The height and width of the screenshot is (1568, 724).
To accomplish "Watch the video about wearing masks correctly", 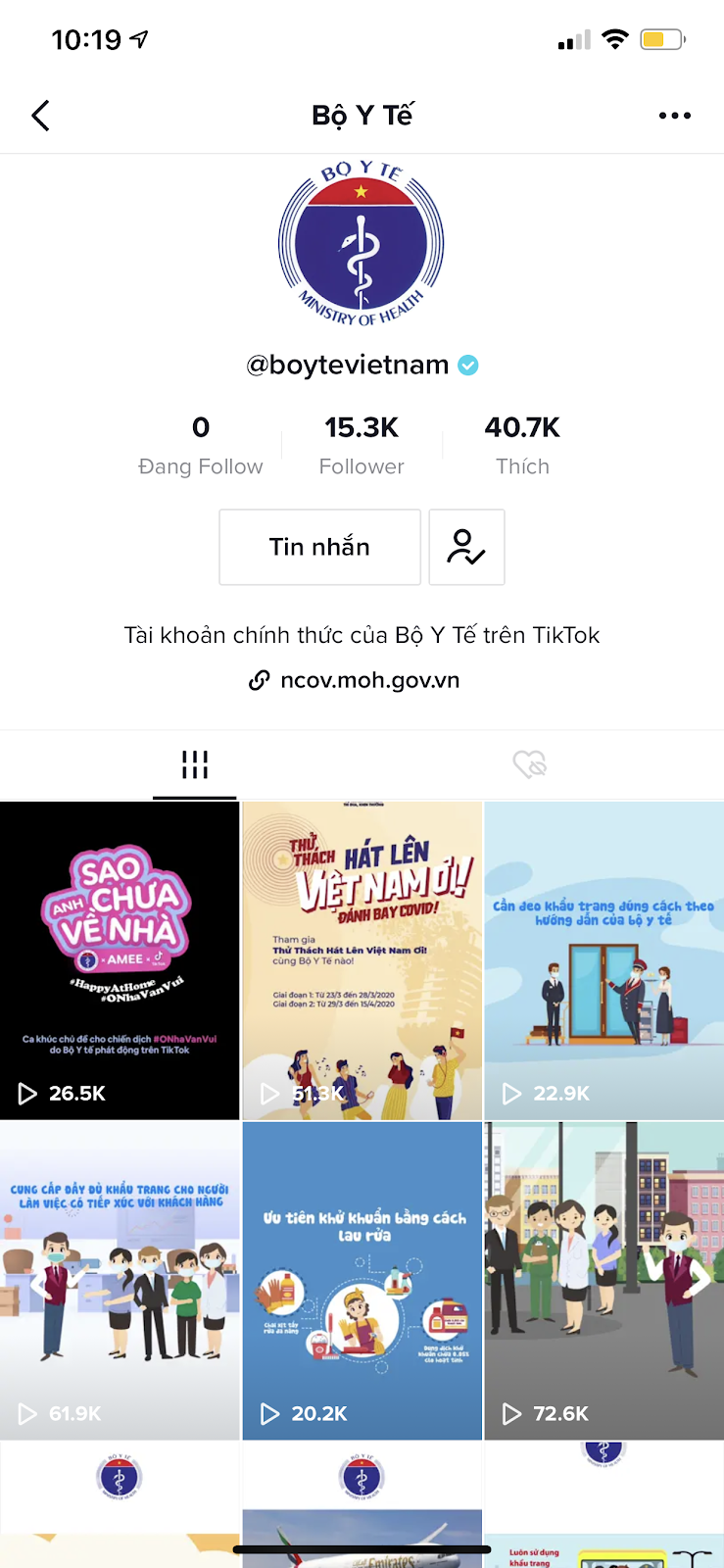I will (603, 960).
